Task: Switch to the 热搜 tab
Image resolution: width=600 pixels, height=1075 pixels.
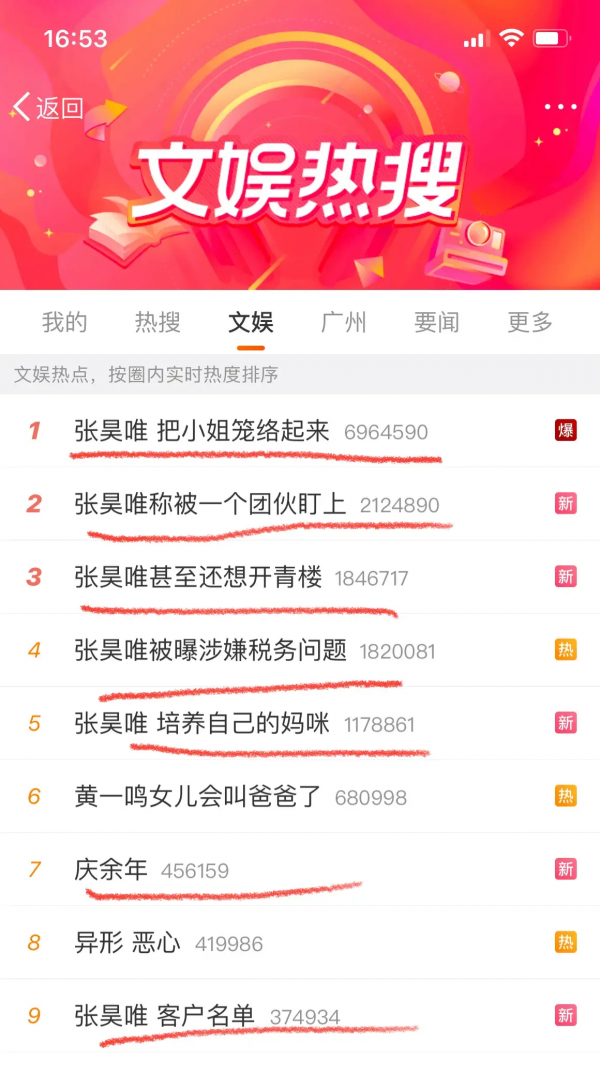Action: coord(158,322)
